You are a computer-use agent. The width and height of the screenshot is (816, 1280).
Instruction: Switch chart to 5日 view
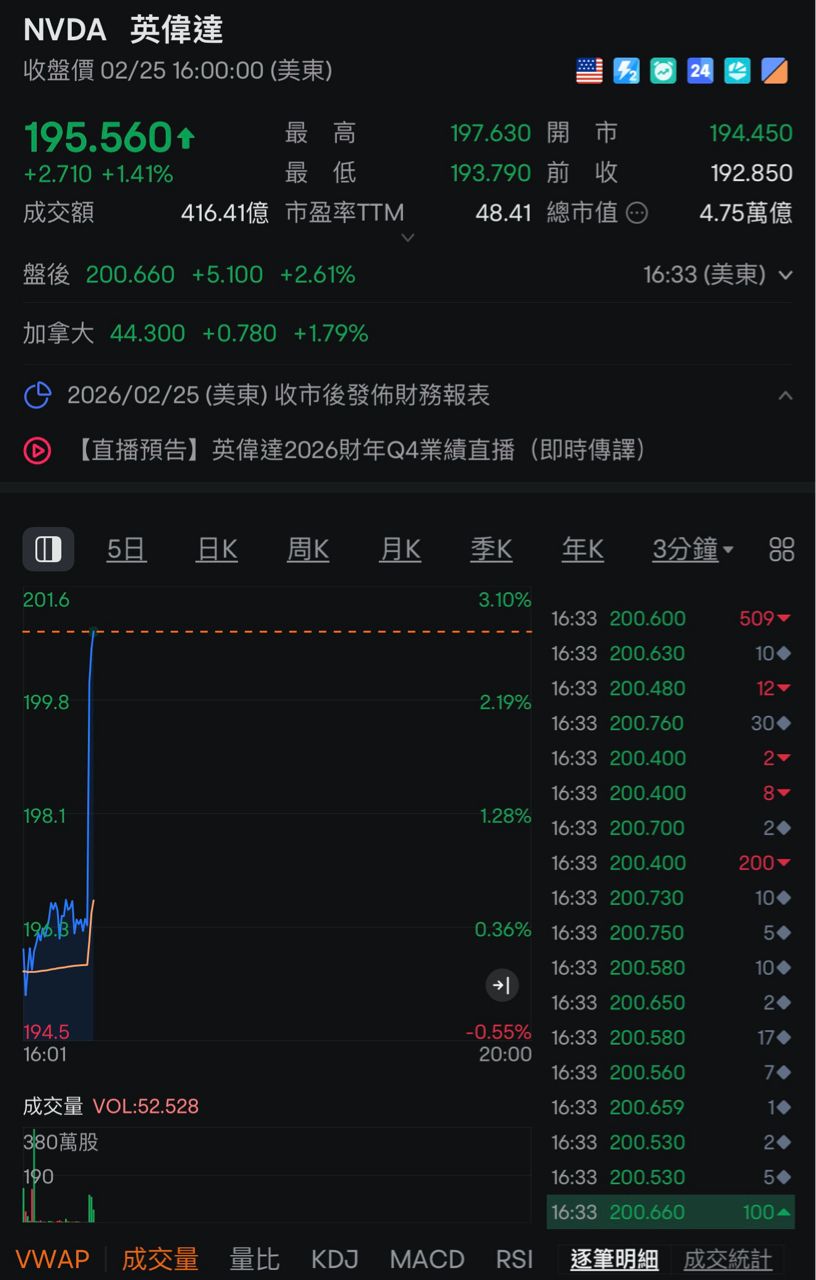[x=126, y=549]
